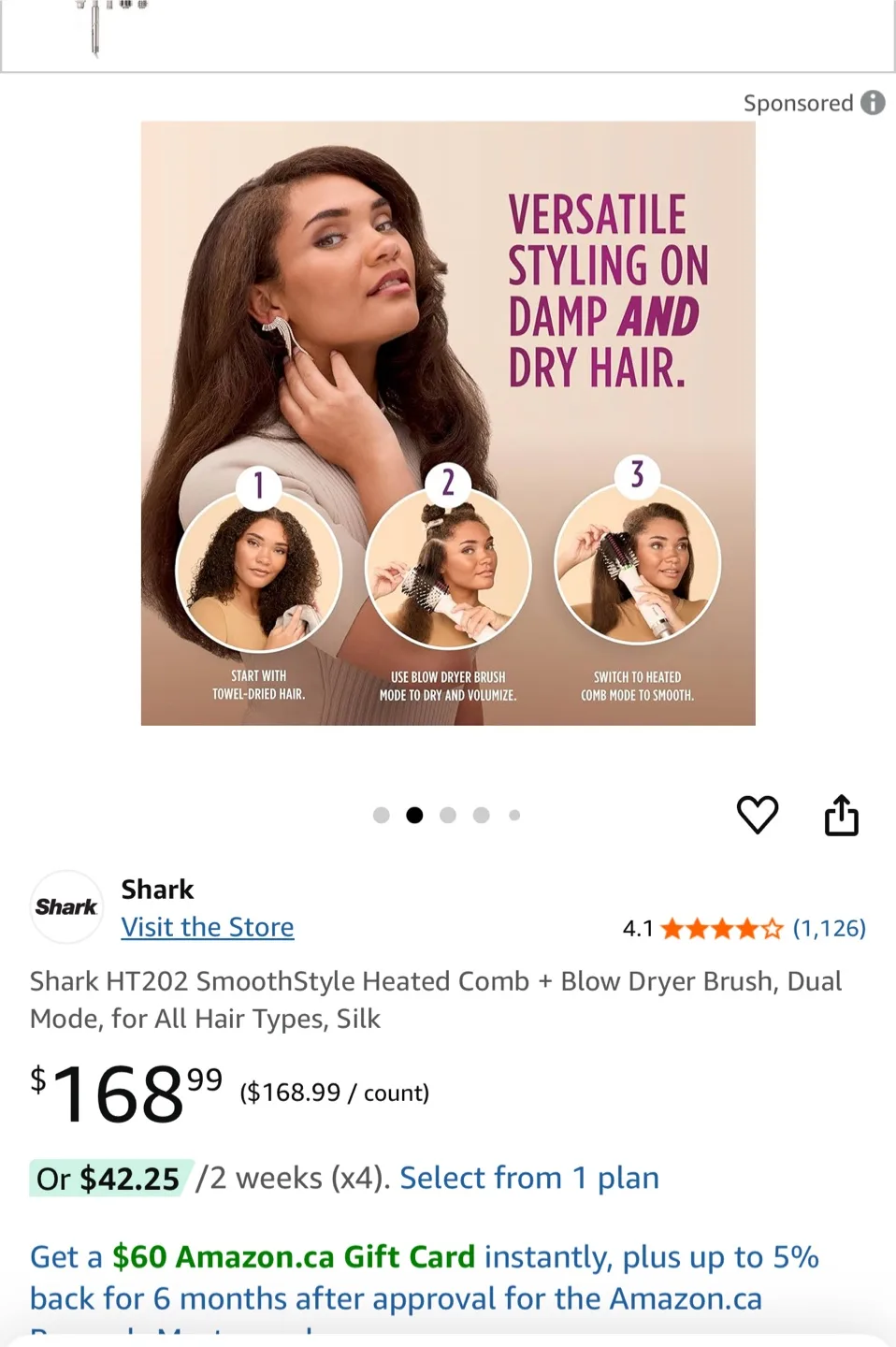
Task: Activate the last carousel position dot
Action: coord(514,815)
